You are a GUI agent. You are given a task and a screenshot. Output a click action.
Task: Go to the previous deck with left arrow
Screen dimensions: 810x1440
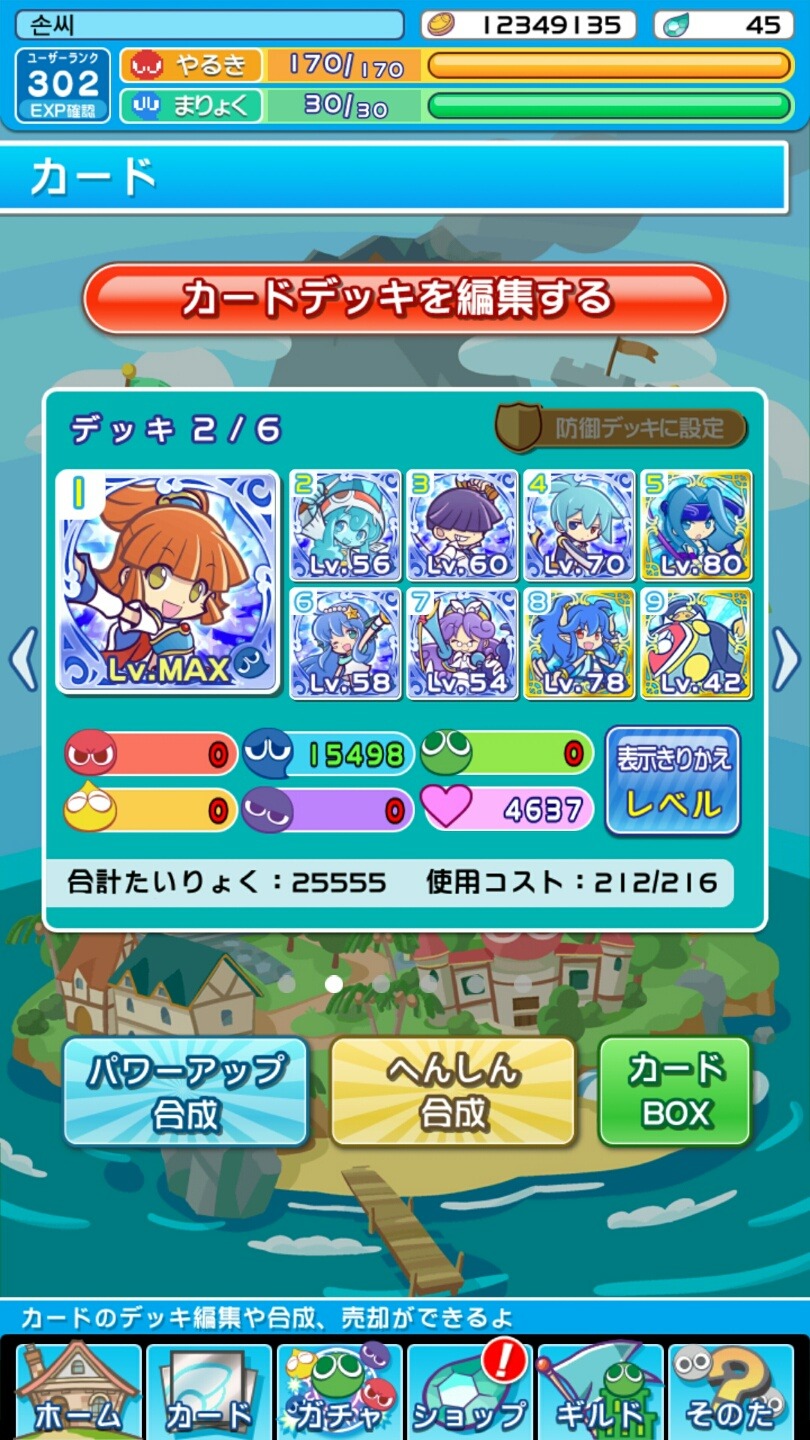23,659
